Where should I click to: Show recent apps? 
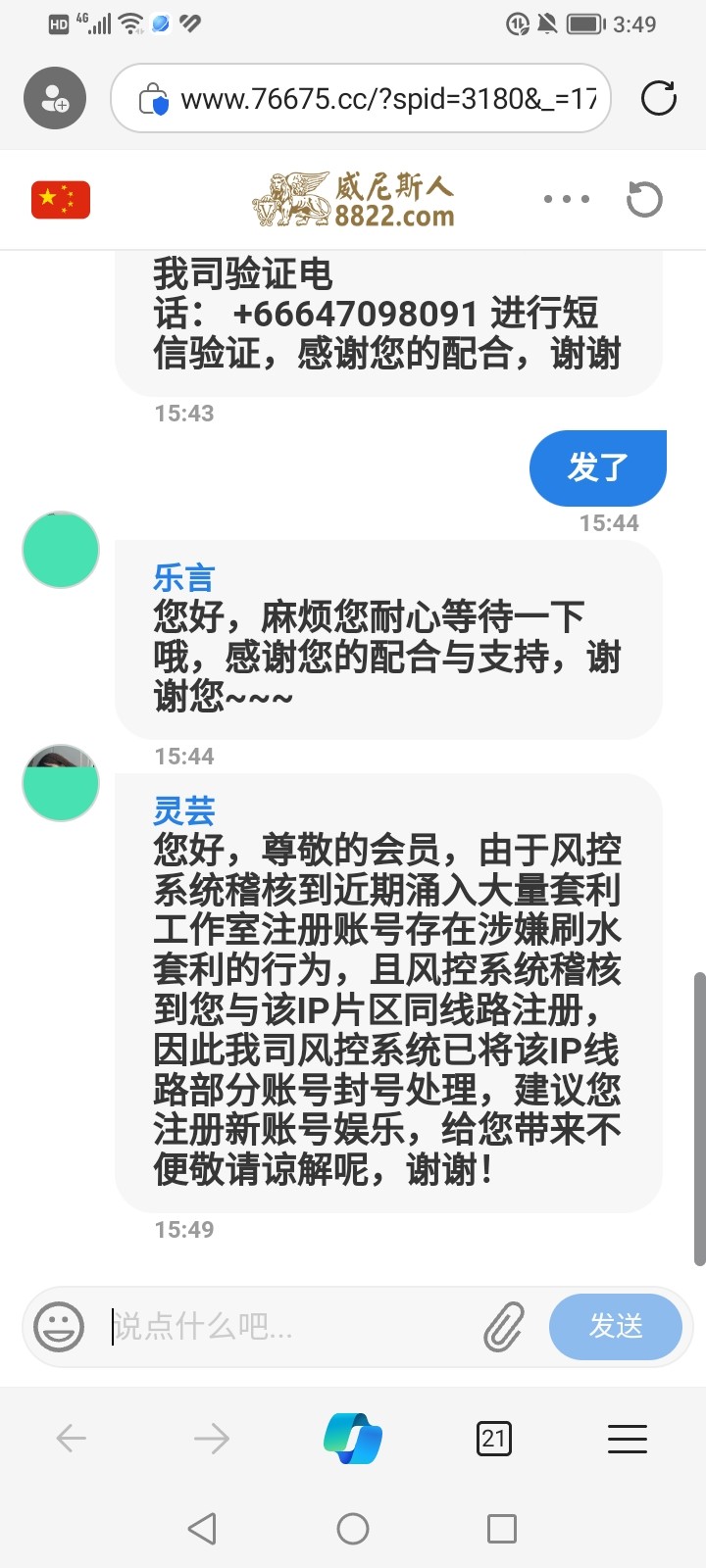(x=502, y=1529)
